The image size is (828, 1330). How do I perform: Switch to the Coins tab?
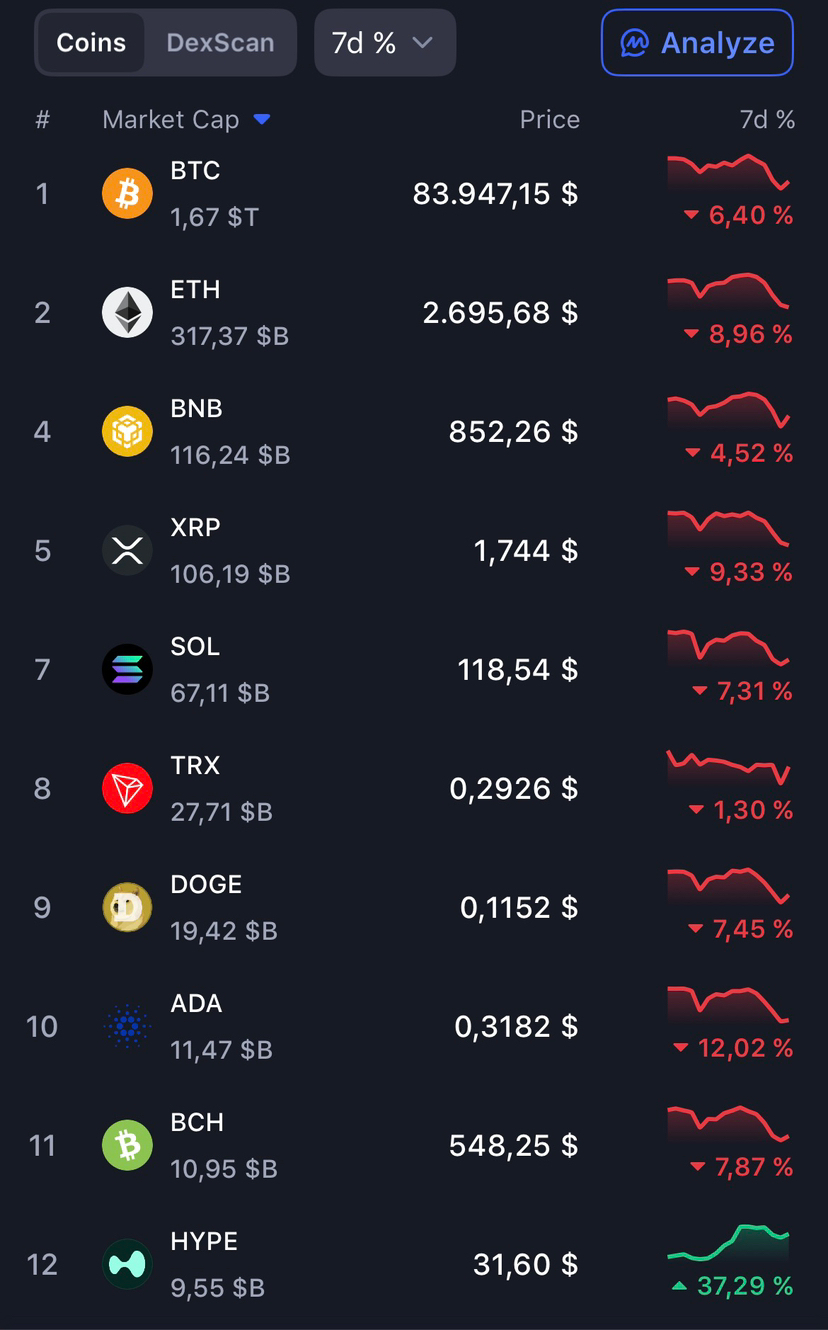click(x=91, y=43)
